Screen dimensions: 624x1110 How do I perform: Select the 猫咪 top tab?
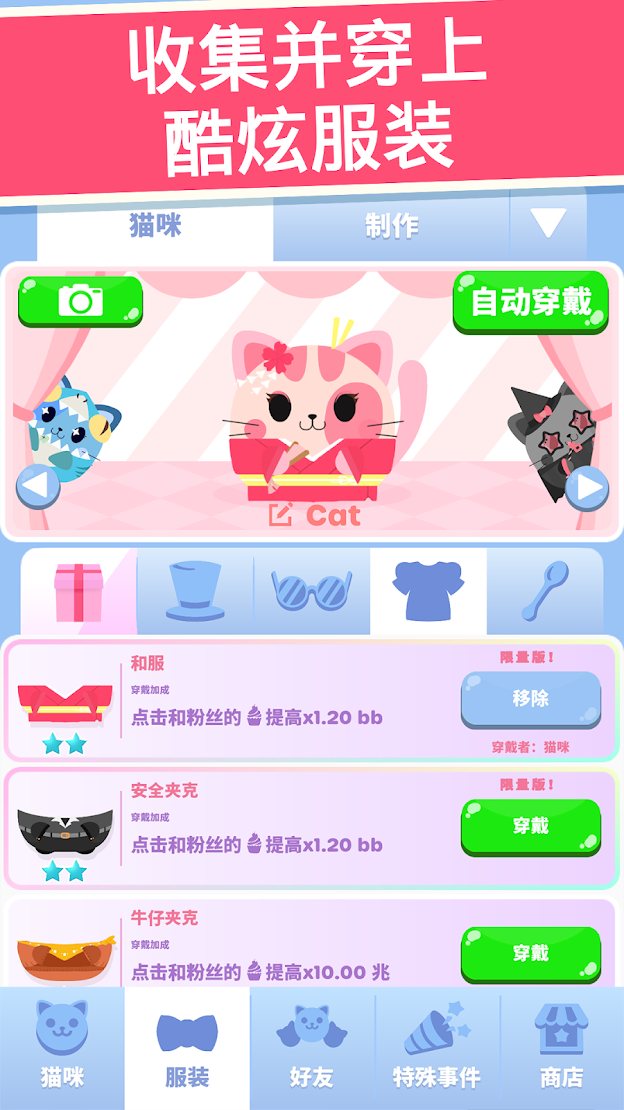(x=155, y=226)
